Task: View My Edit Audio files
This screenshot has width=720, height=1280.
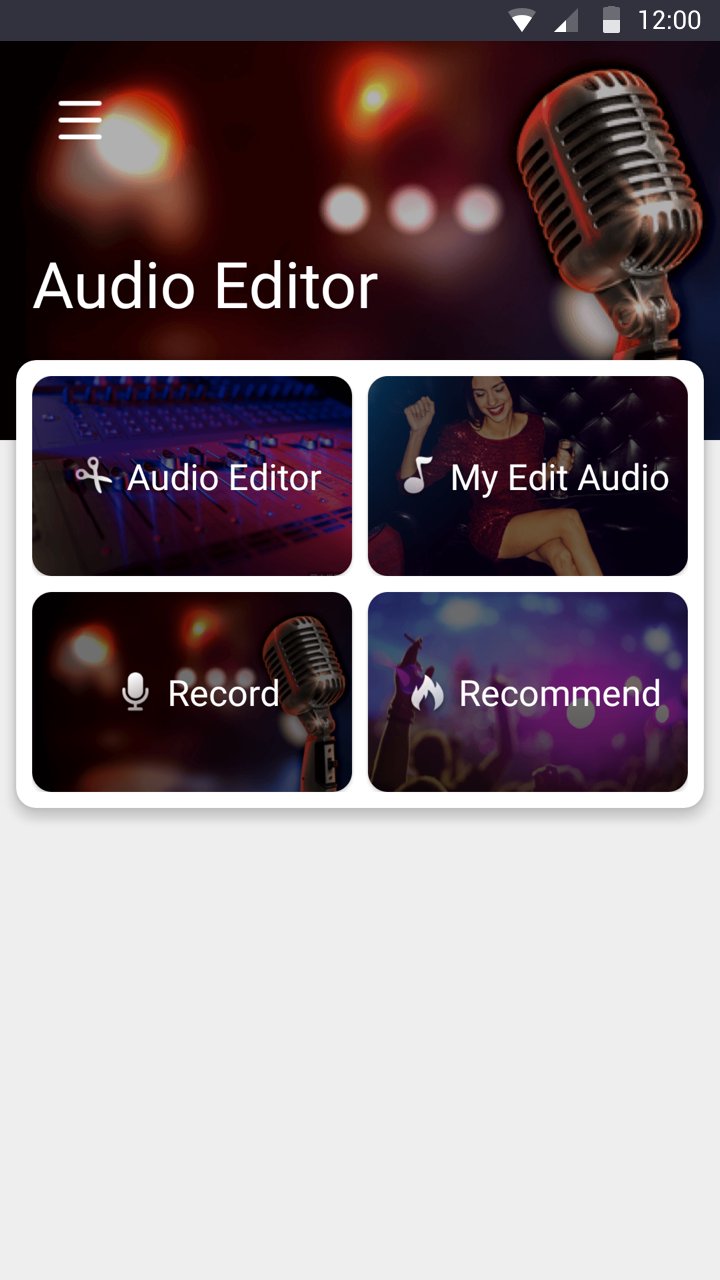Action: pos(528,476)
